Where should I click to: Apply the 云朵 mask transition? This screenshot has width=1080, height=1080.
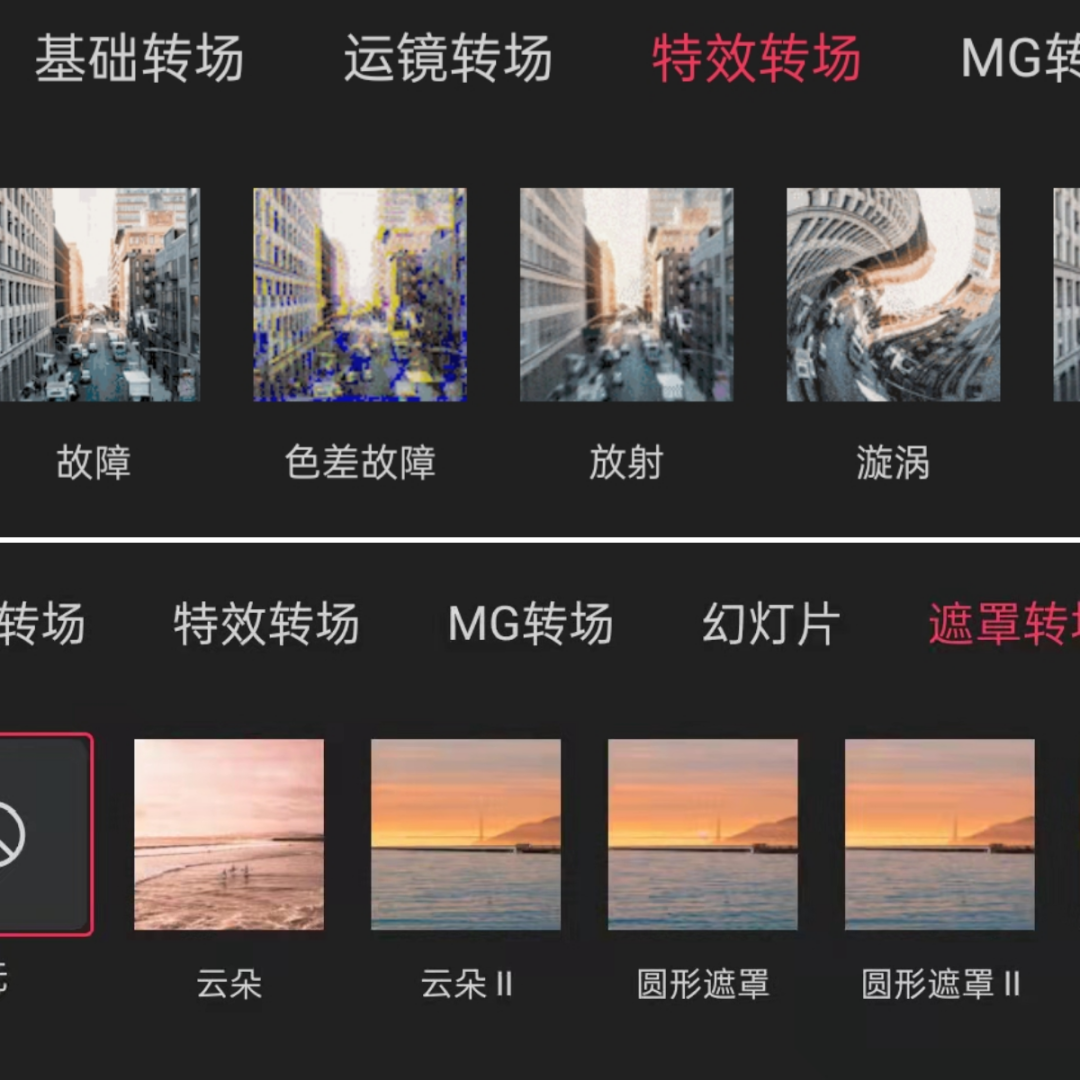[x=229, y=835]
